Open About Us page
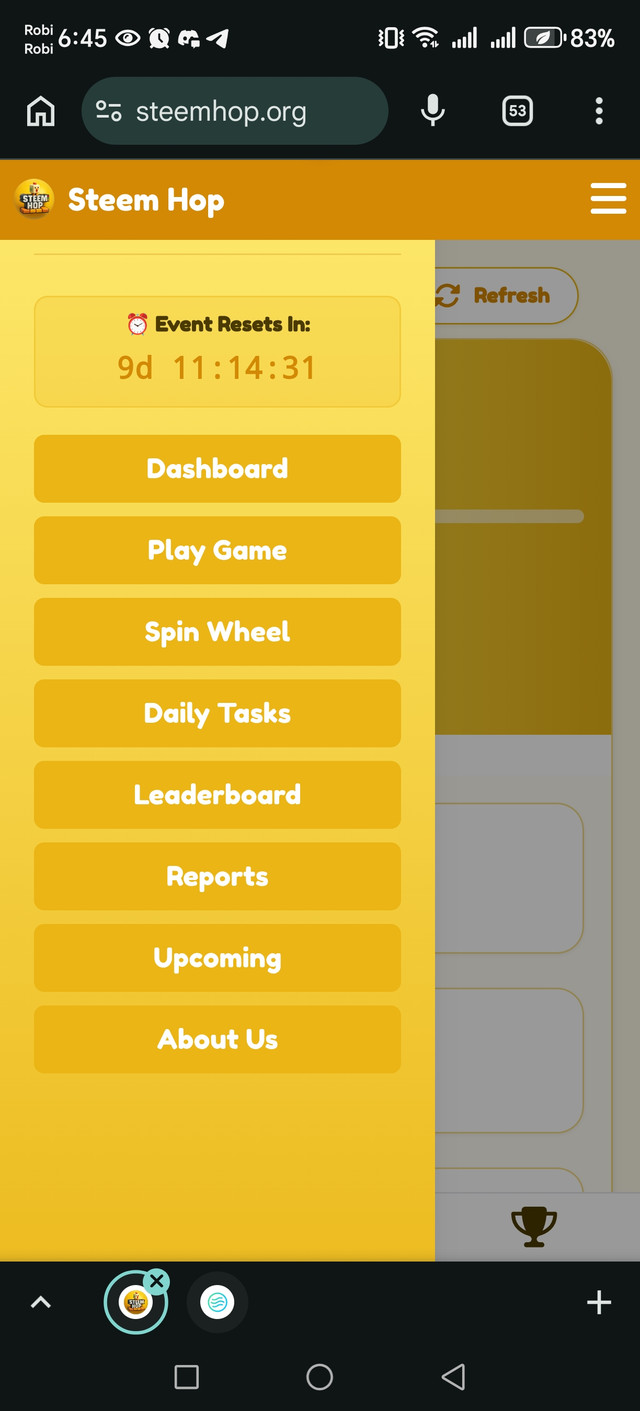 coord(217,1040)
